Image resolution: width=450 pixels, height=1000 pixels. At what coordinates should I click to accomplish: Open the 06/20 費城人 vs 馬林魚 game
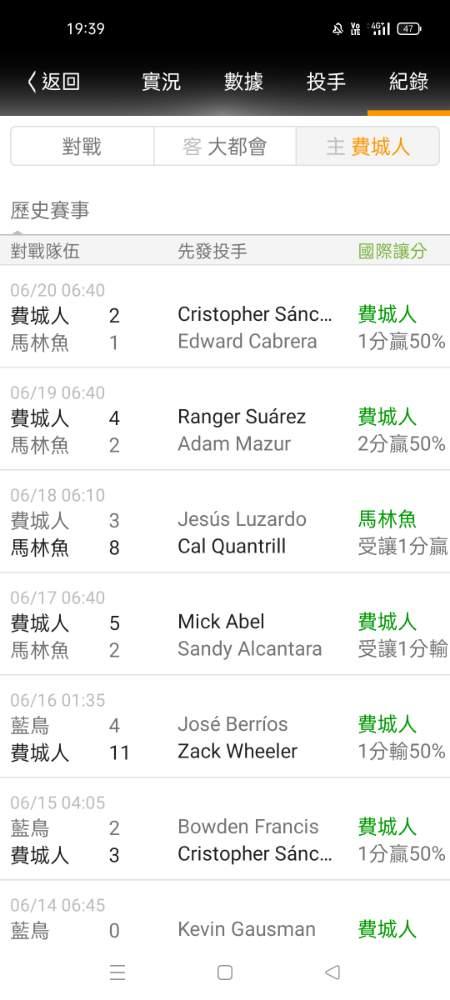(x=225, y=317)
